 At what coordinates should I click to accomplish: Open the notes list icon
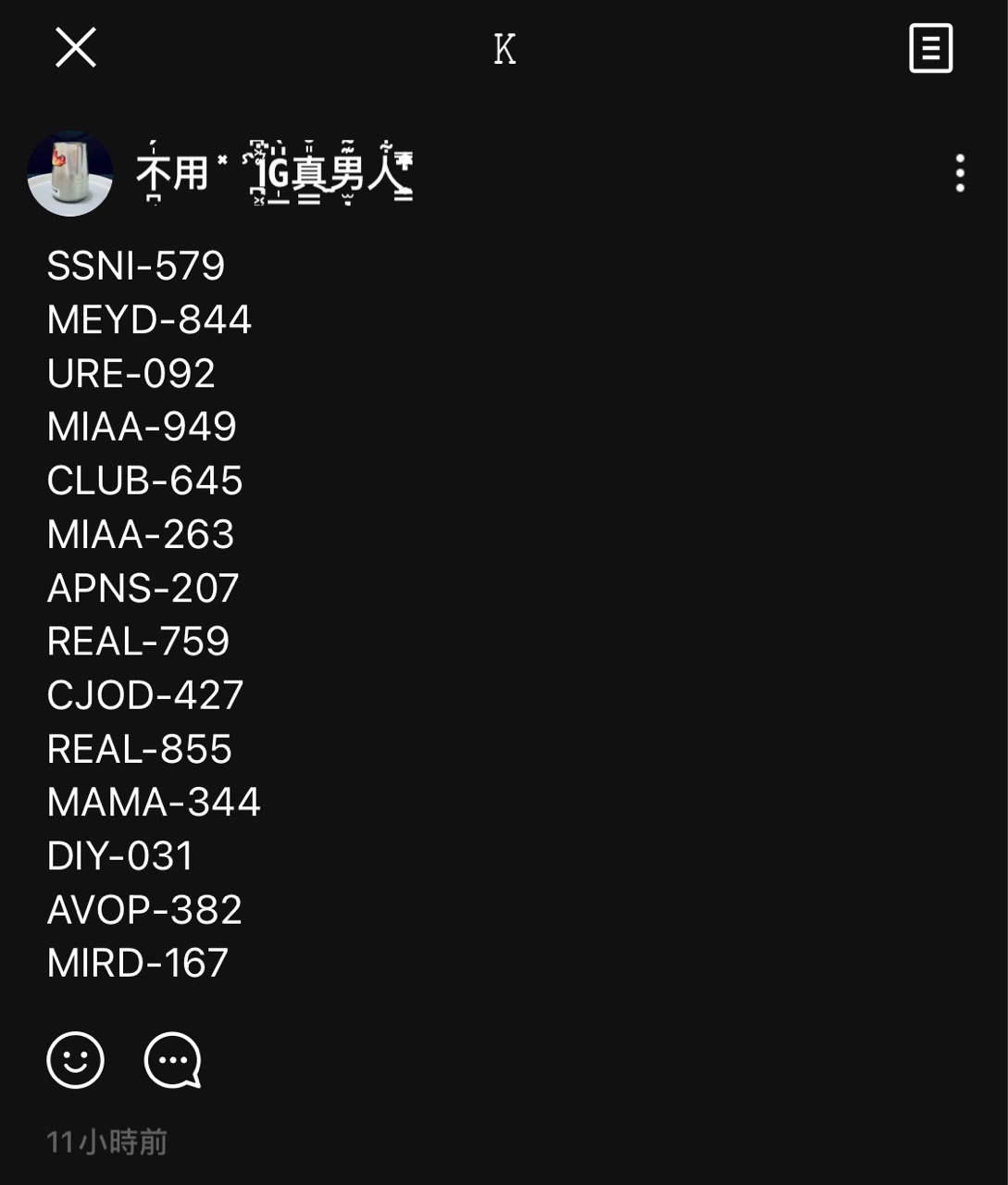click(x=930, y=48)
